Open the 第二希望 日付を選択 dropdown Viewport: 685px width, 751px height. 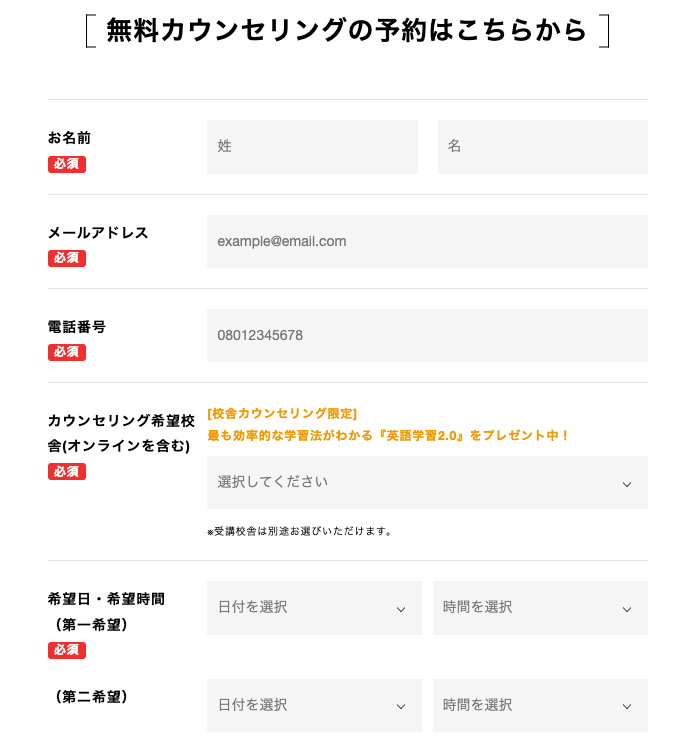coord(314,705)
